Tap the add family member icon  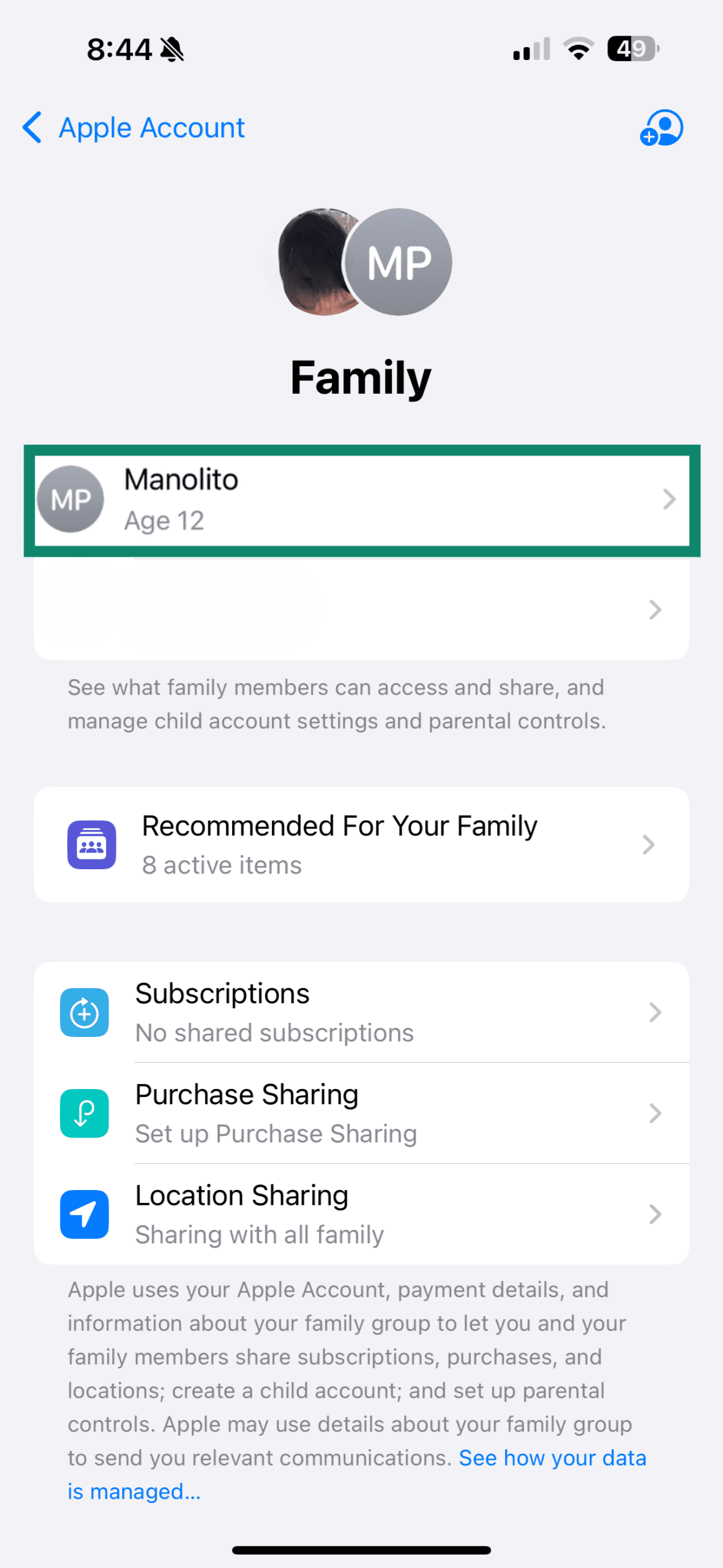point(661,127)
